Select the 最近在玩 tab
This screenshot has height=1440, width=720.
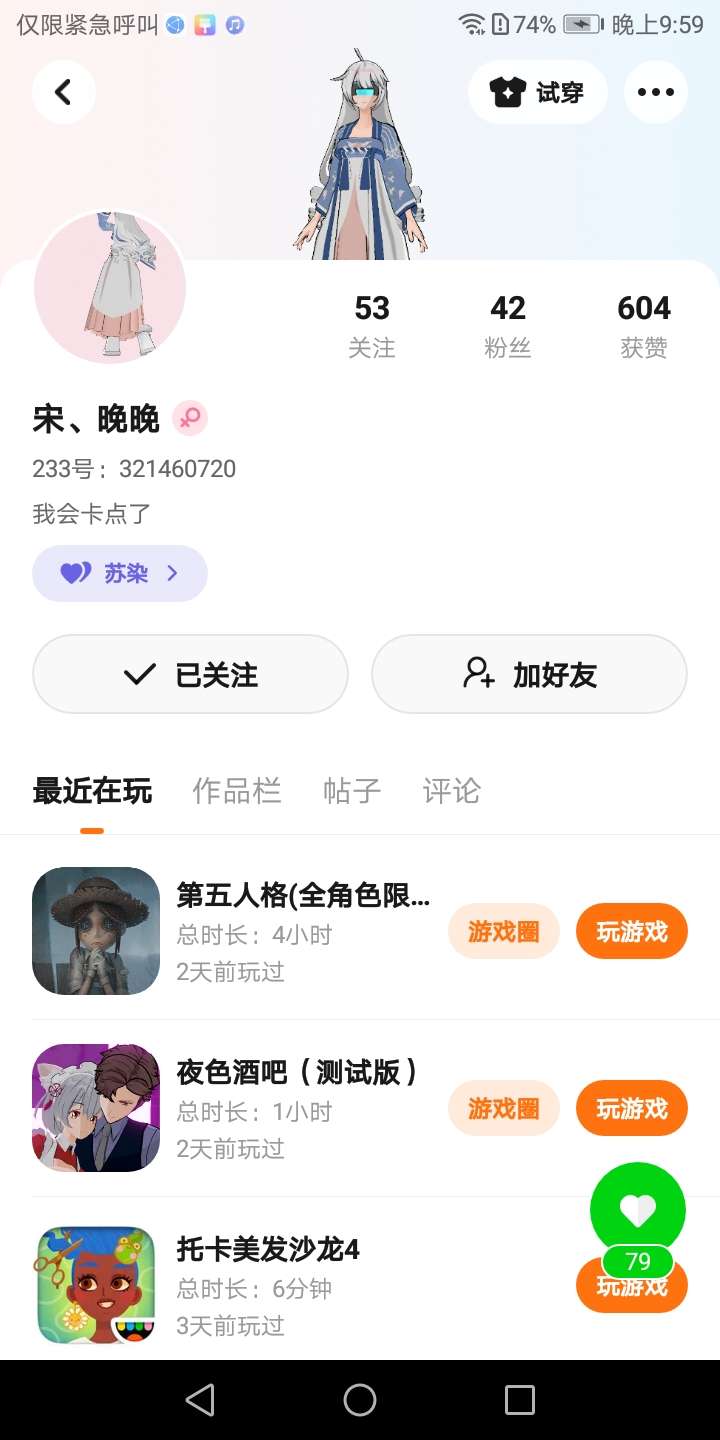(x=92, y=791)
